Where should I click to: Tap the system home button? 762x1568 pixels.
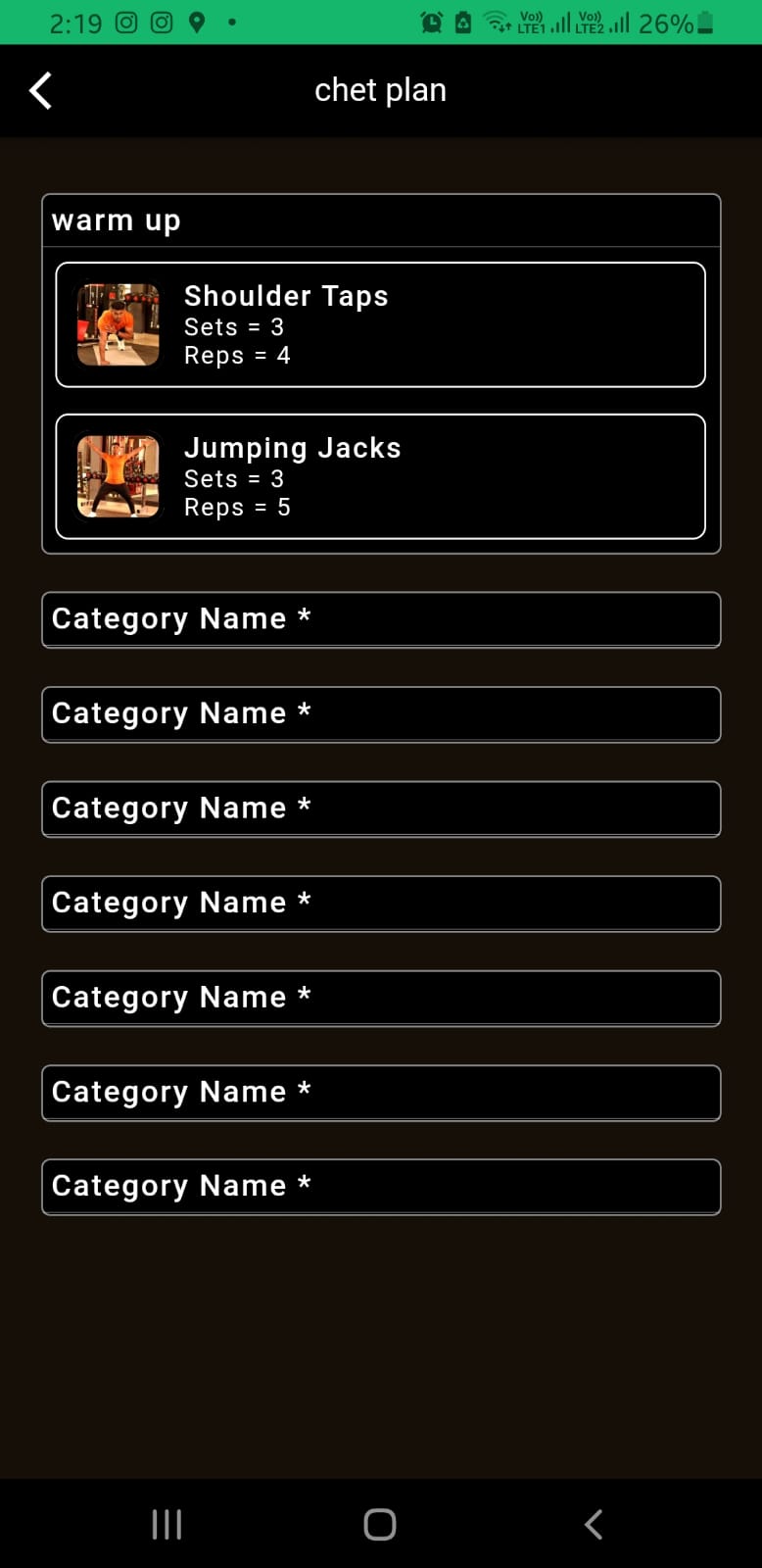380,1524
